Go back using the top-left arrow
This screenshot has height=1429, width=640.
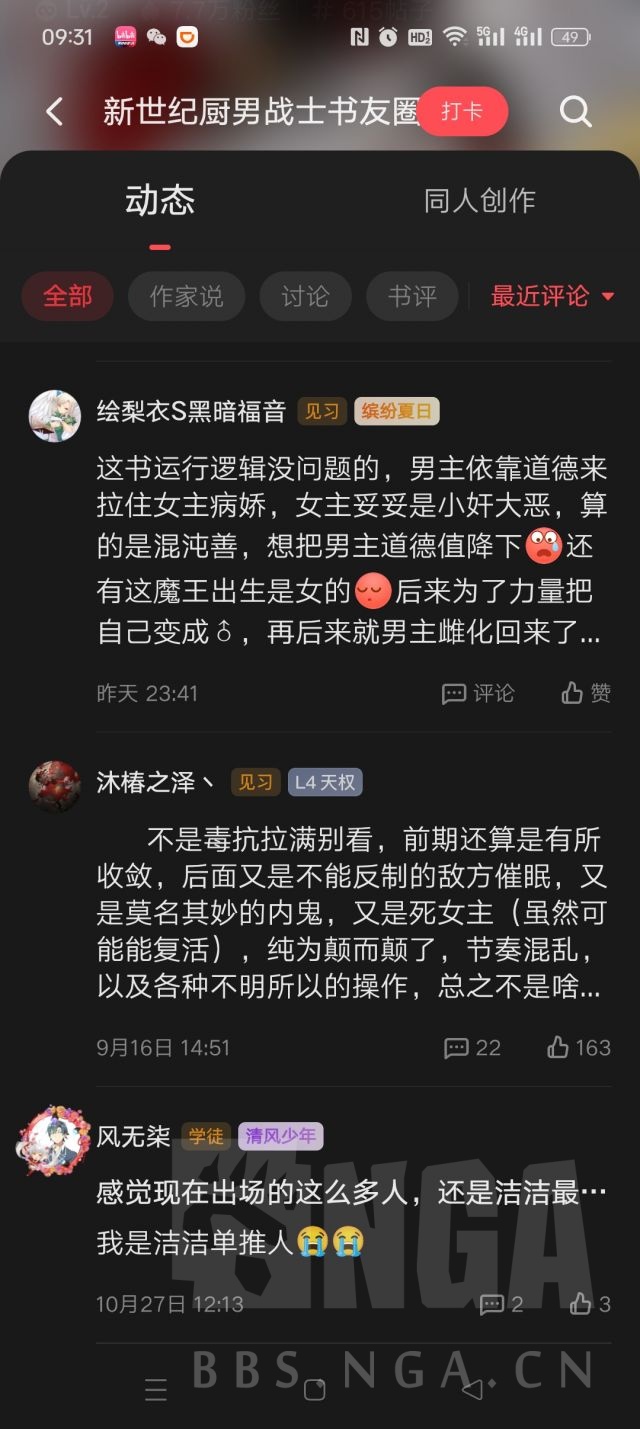click(x=55, y=112)
